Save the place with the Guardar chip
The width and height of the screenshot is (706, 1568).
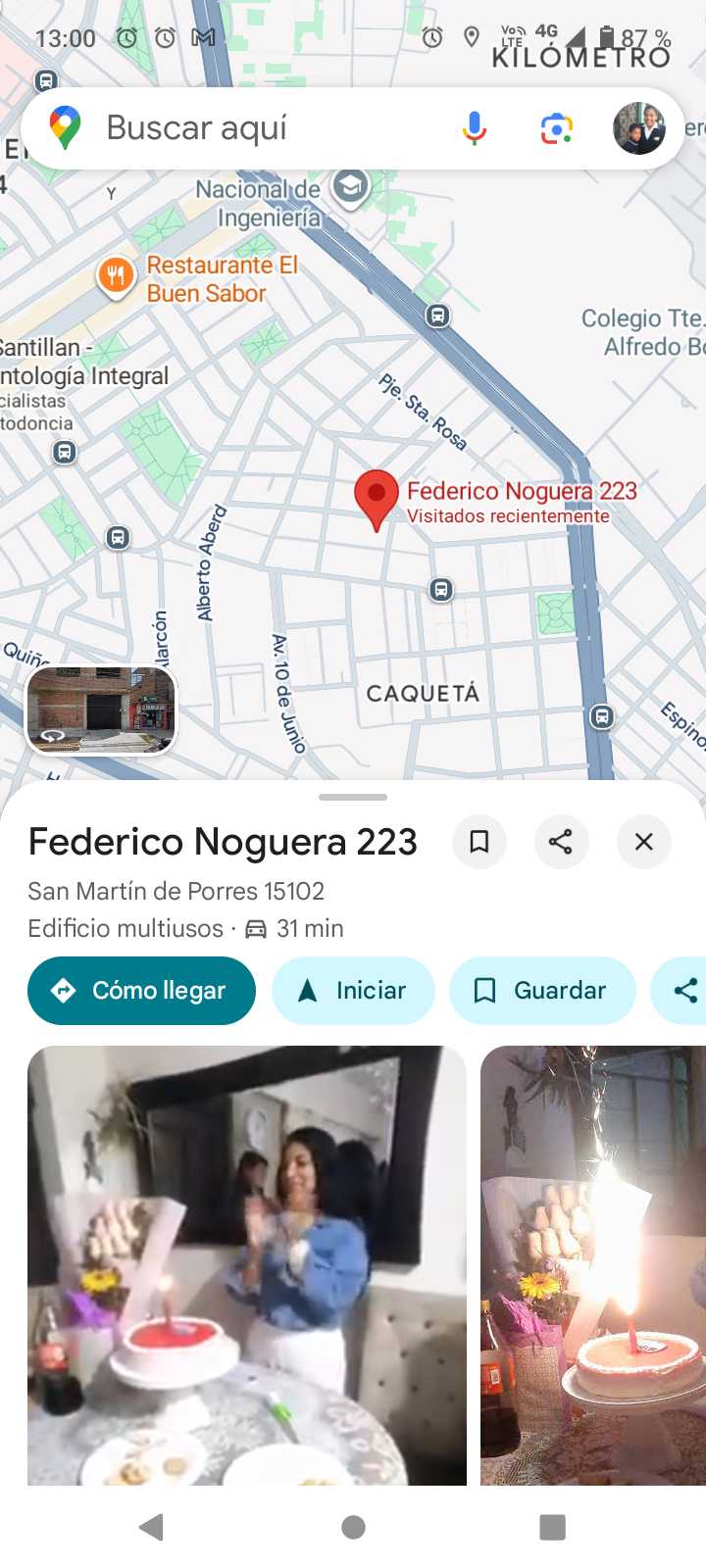pos(541,991)
